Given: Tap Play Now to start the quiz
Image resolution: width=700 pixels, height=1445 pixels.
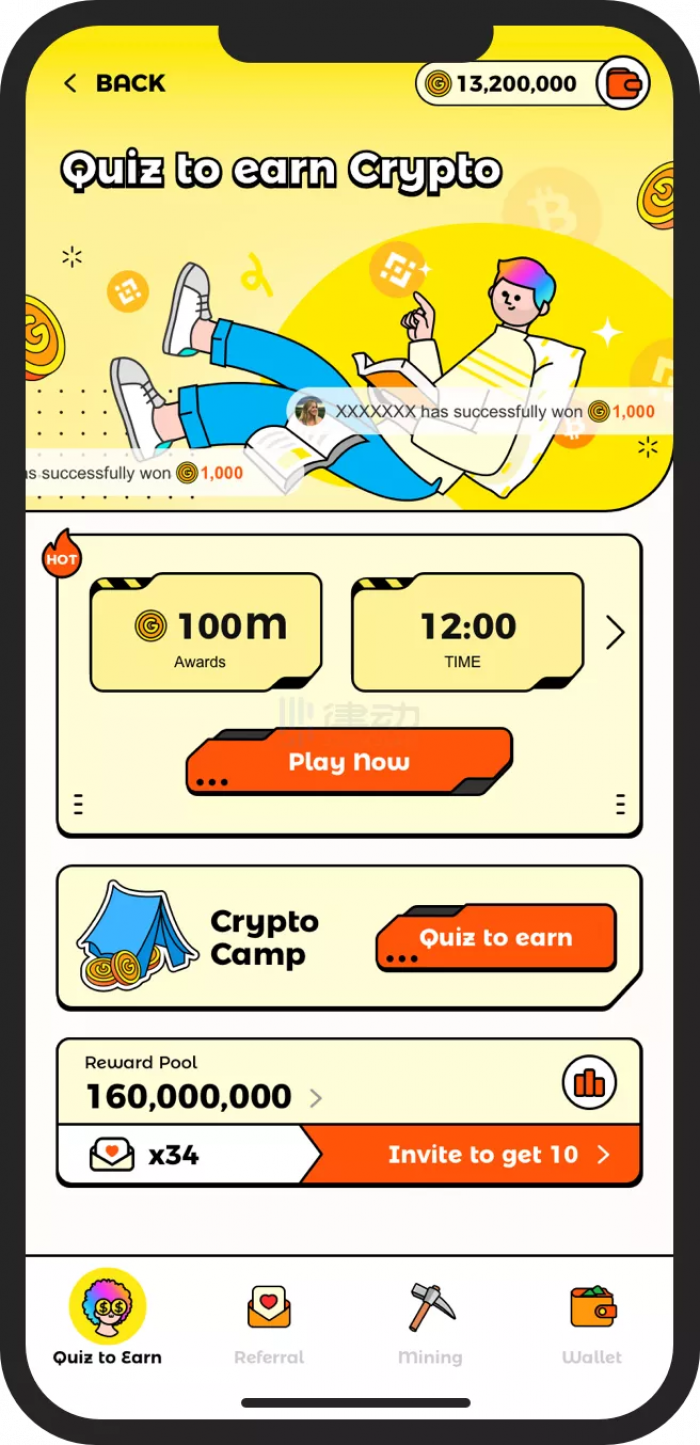Looking at the screenshot, I should 349,762.
